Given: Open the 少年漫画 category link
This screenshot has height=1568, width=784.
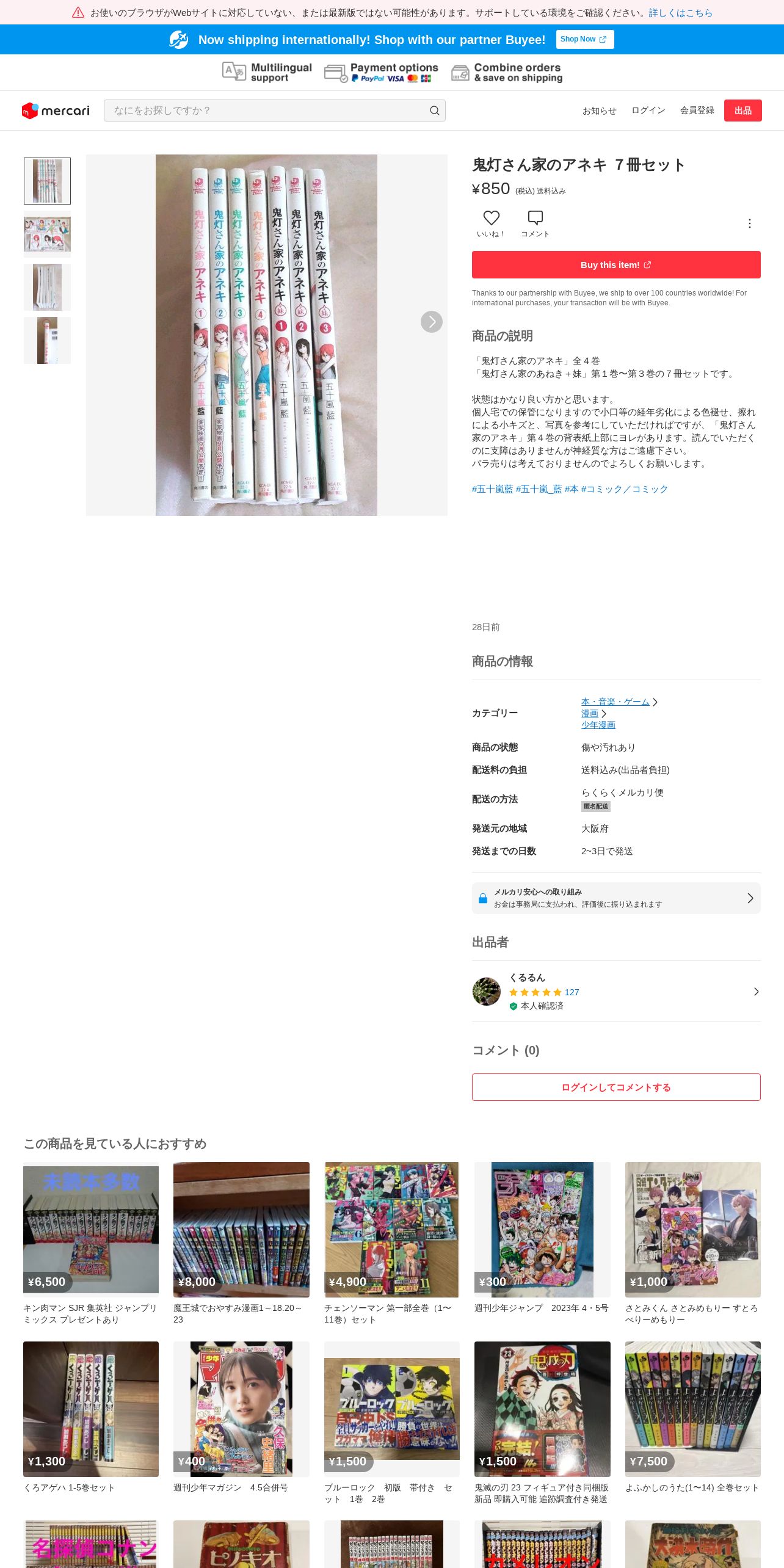Looking at the screenshot, I should click(598, 725).
